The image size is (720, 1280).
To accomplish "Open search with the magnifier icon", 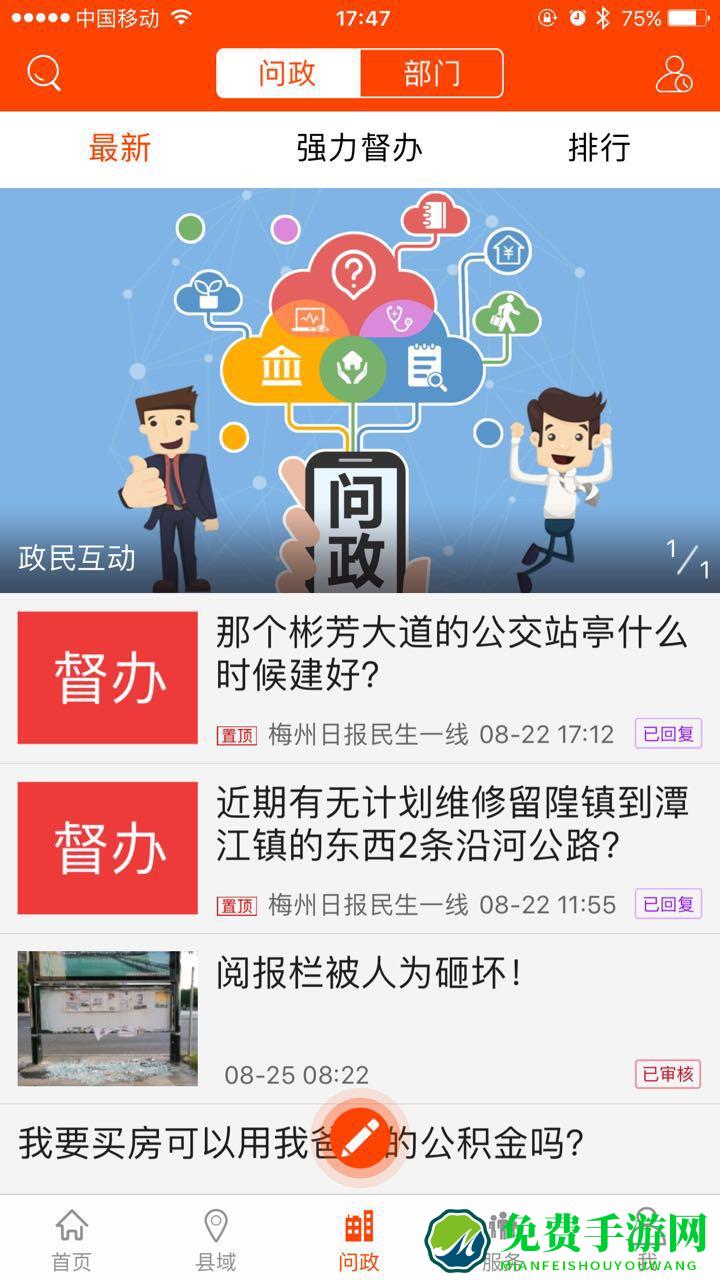I will coord(45,72).
